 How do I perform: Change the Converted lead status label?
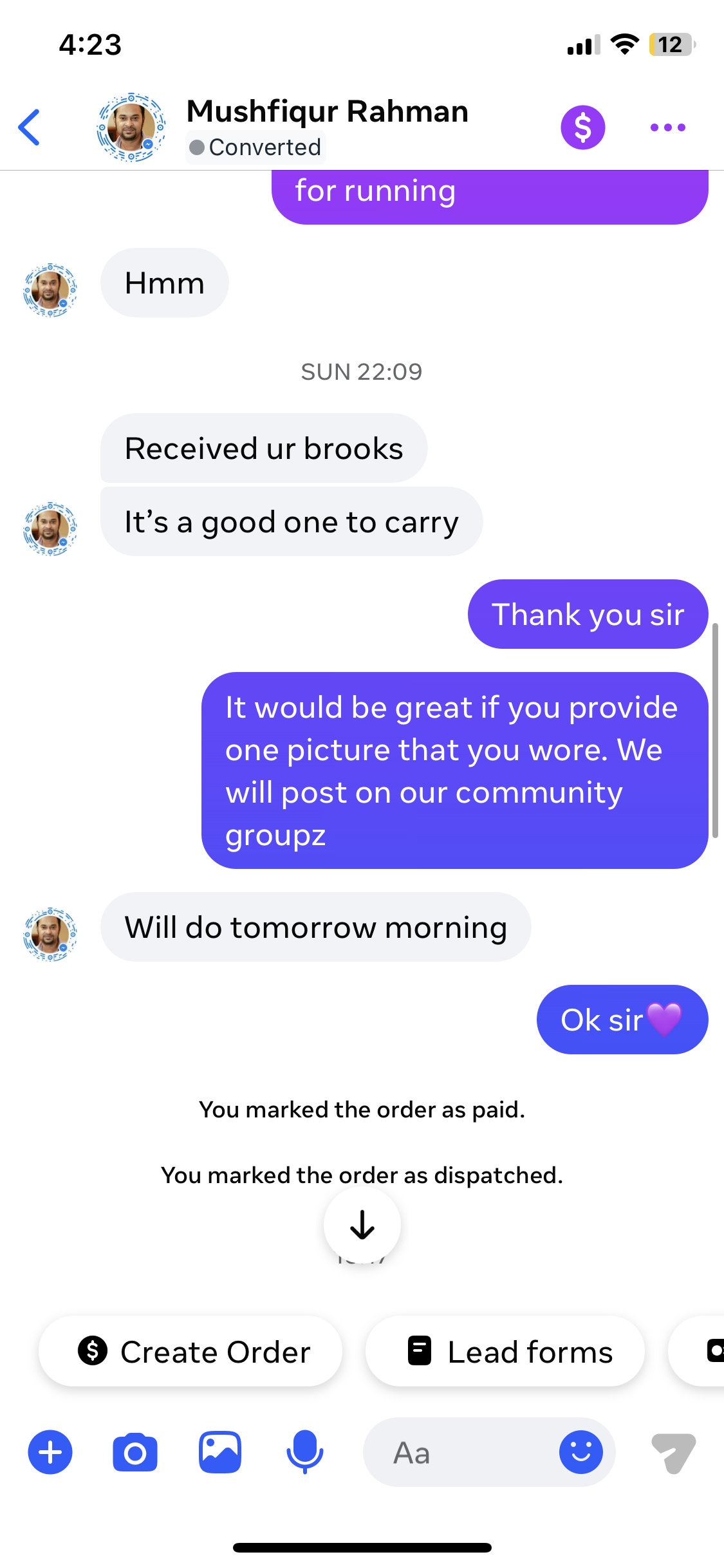(x=256, y=147)
